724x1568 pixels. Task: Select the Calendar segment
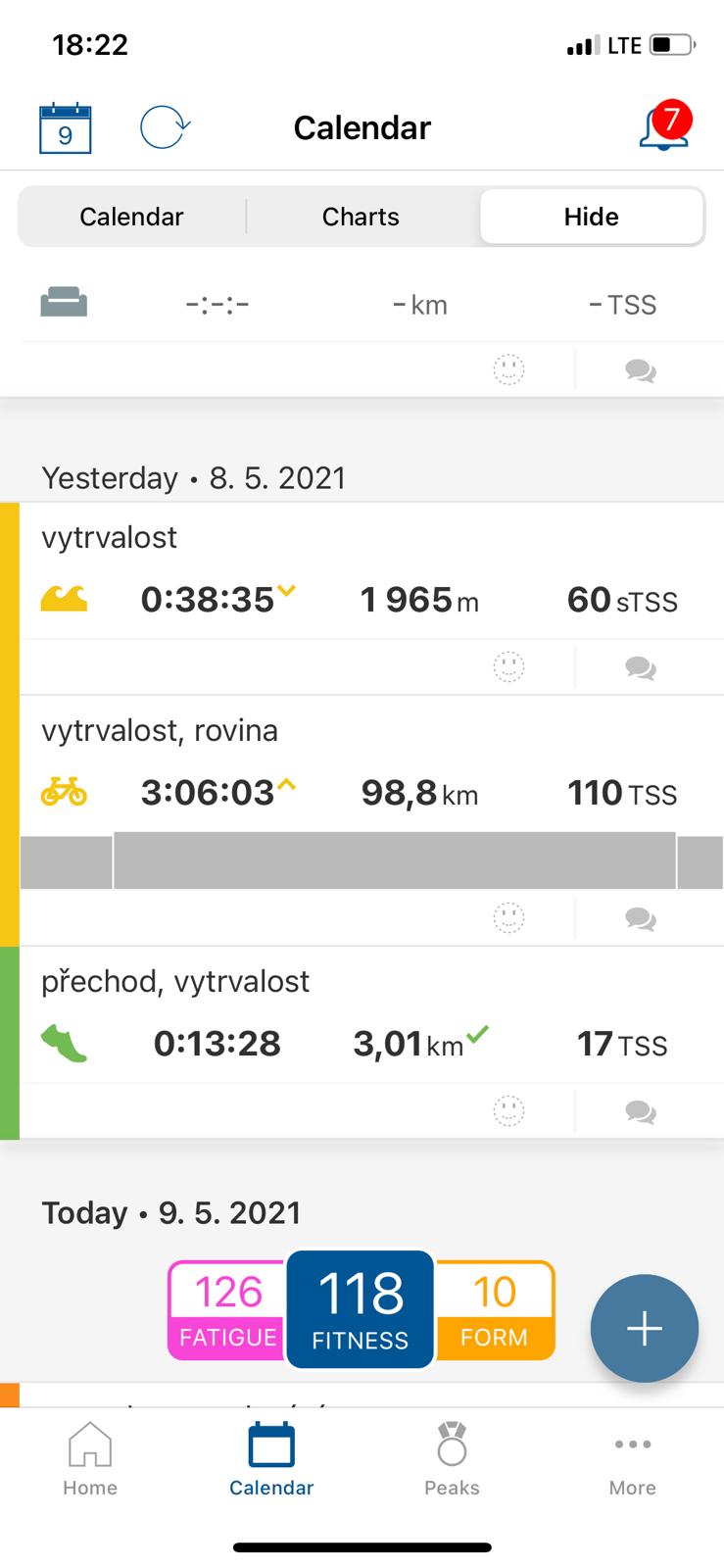tap(131, 217)
